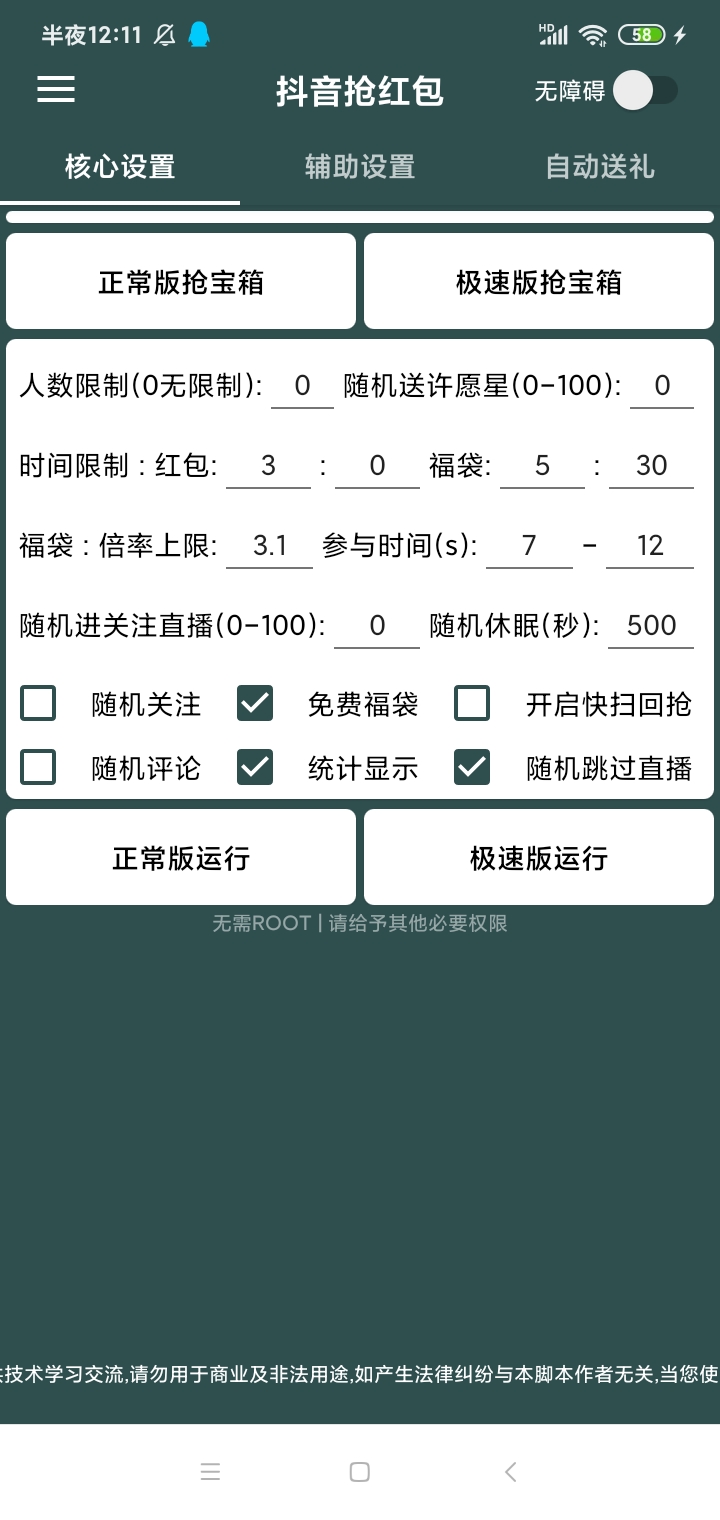The image size is (720, 1520).
Task: Edit the 倍率上限 field
Action: point(269,546)
